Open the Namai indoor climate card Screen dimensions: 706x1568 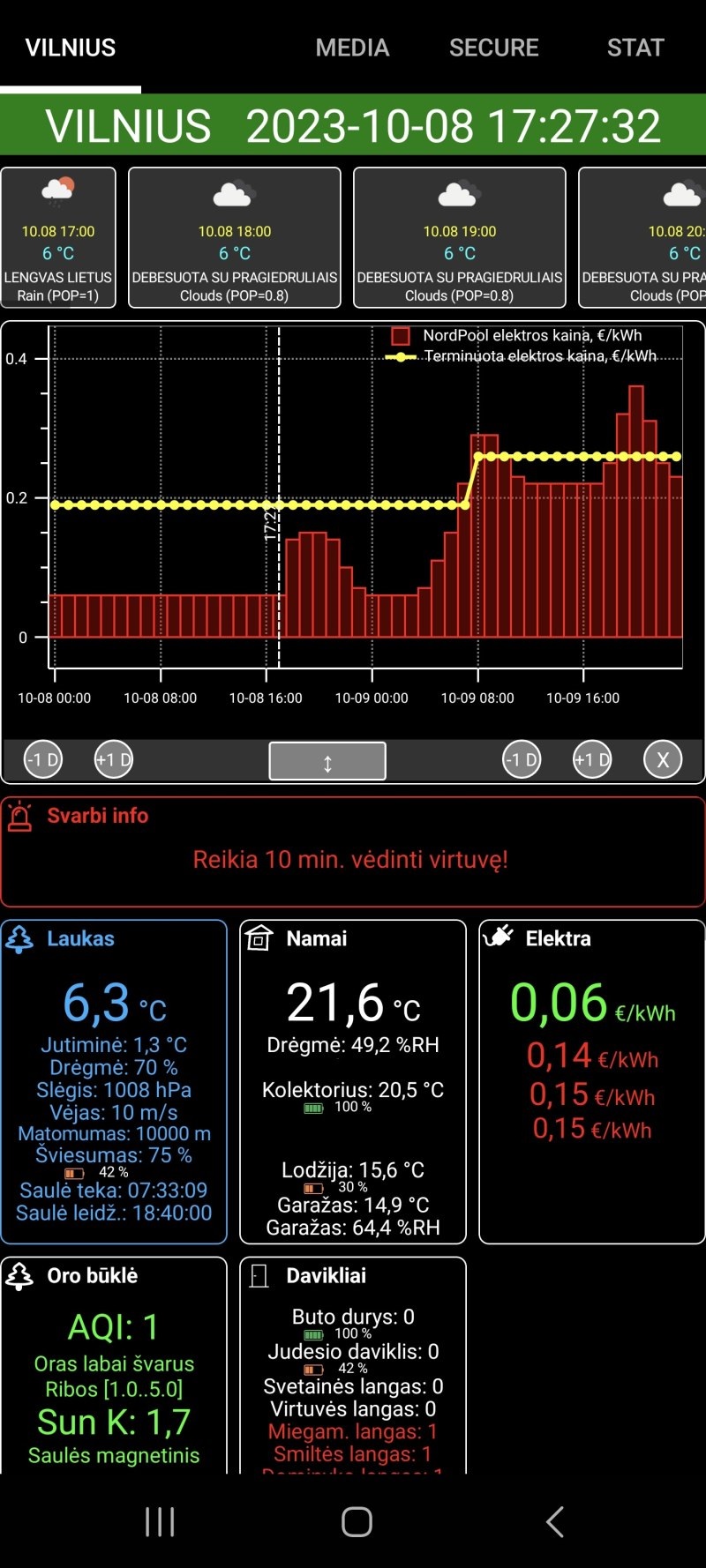pyautogui.click(x=353, y=1081)
